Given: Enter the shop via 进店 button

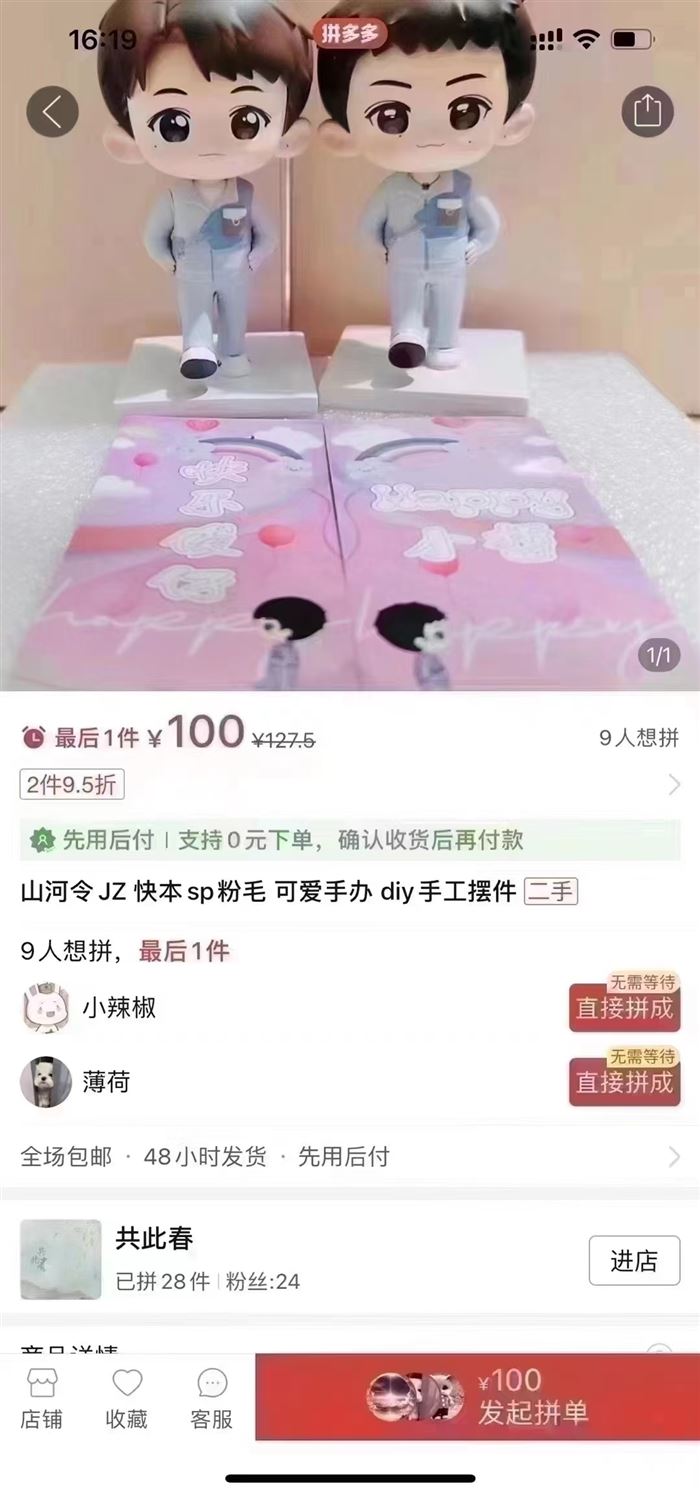Looking at the screenshot, I should 634,1260.
